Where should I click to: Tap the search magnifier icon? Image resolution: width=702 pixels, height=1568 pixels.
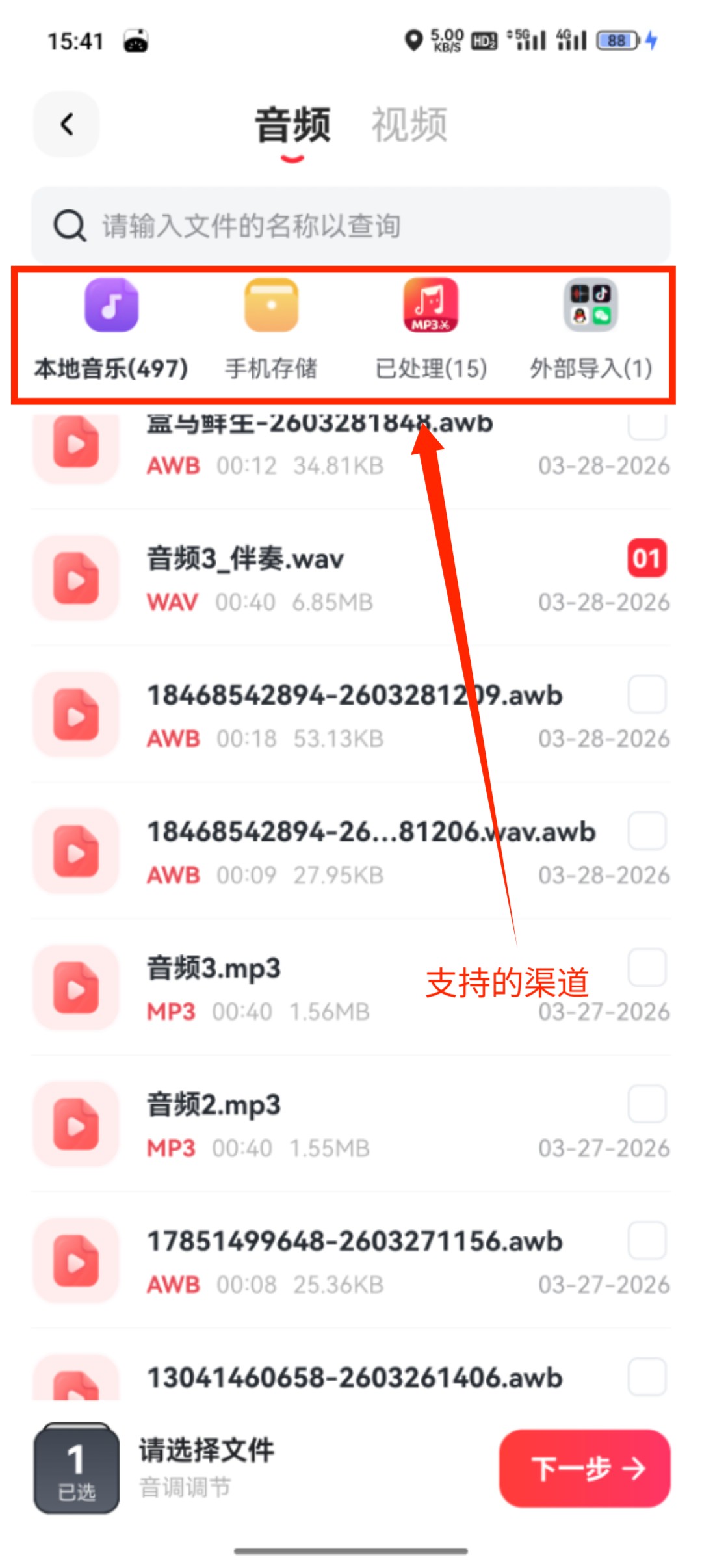68,226
